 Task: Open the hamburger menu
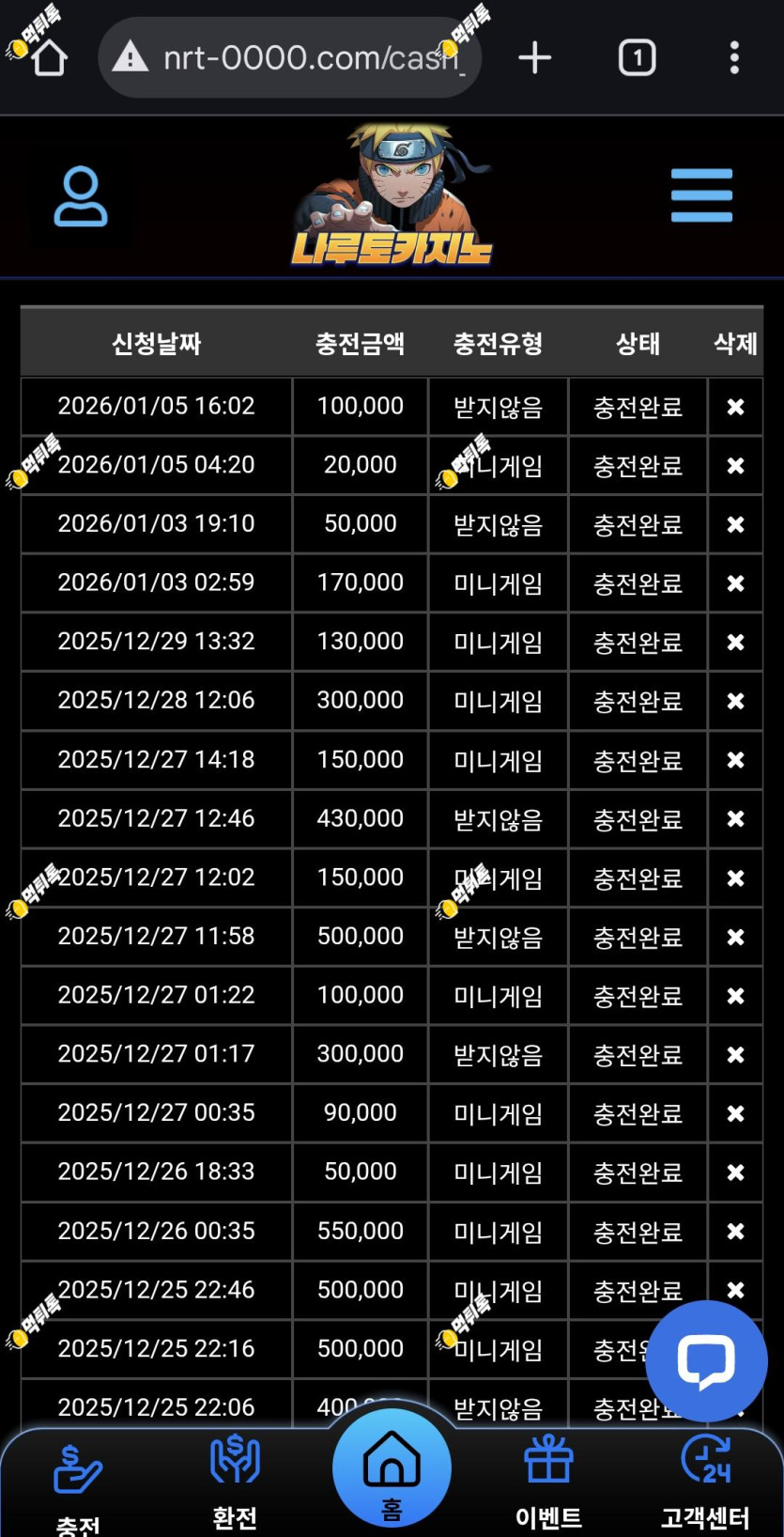(x=701, y=195)
